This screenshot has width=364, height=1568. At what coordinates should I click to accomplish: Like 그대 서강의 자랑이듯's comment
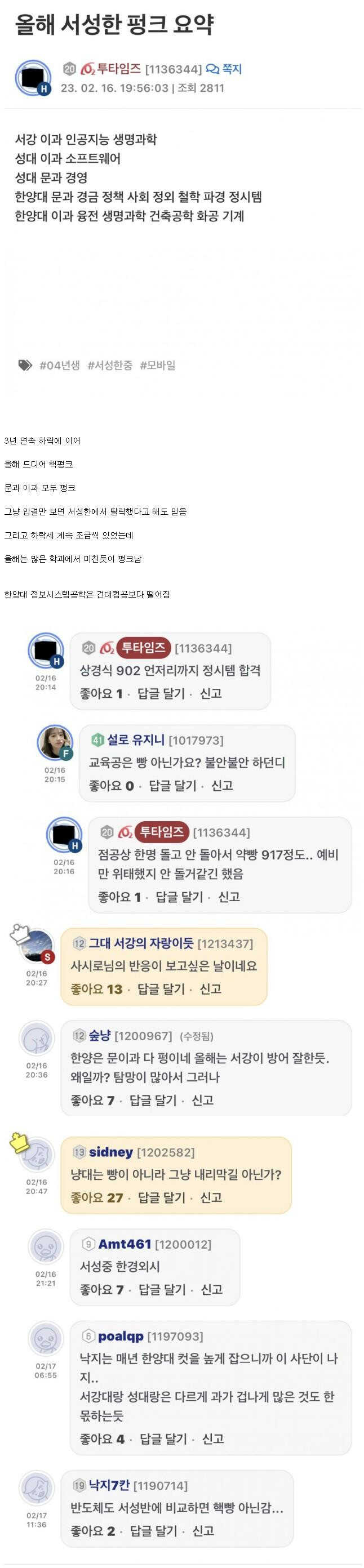[x=96, y=989]
